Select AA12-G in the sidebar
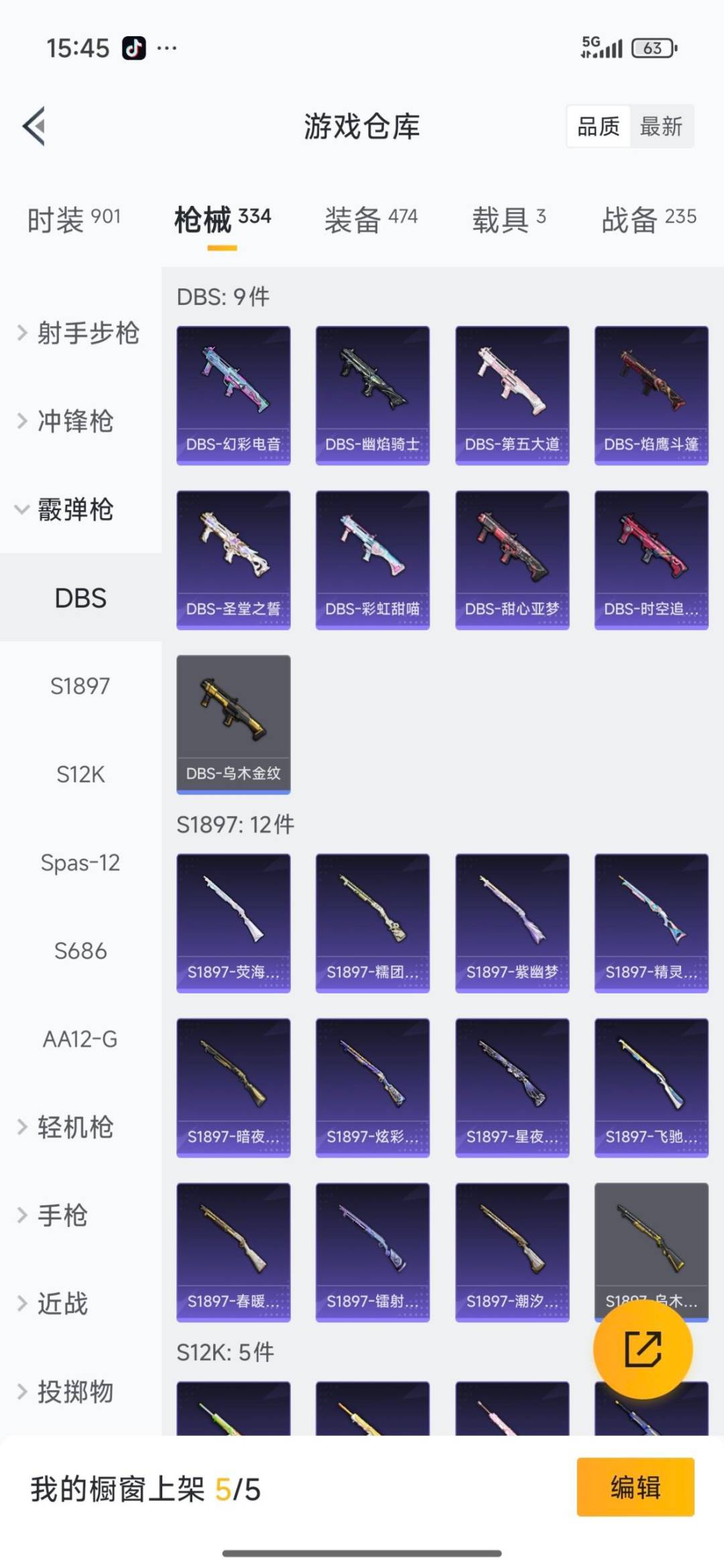 pos(80,1038)
